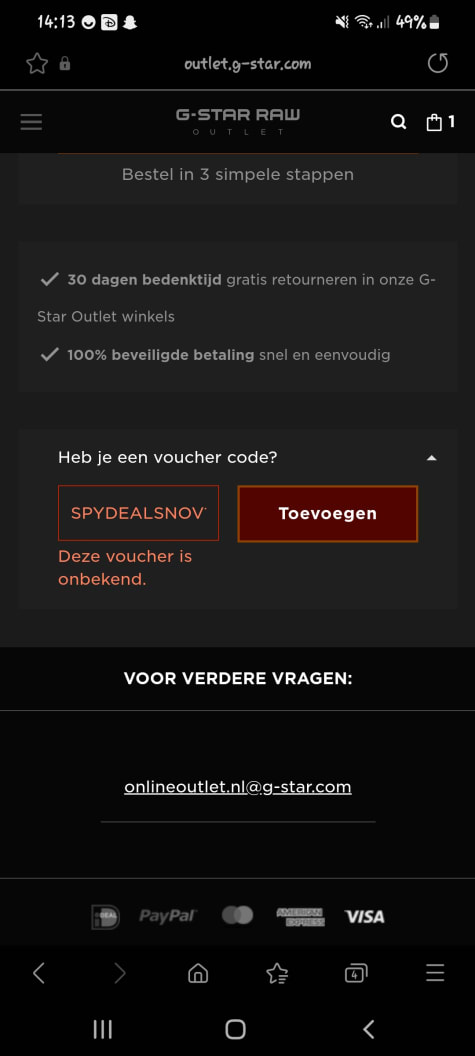Edit the voucher code field

click(138, 513)
